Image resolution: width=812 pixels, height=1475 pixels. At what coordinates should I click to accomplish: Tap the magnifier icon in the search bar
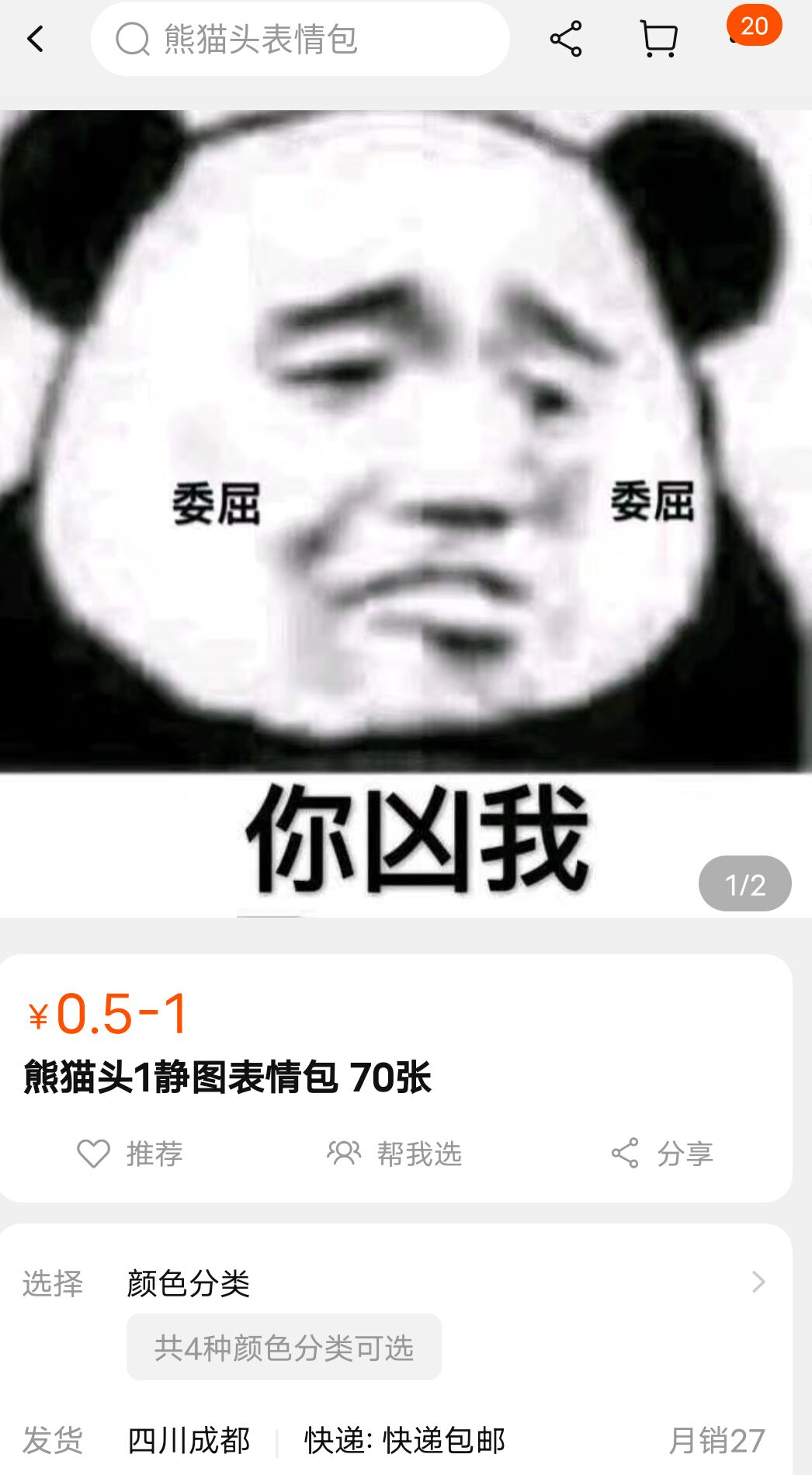tap(134, 40)
